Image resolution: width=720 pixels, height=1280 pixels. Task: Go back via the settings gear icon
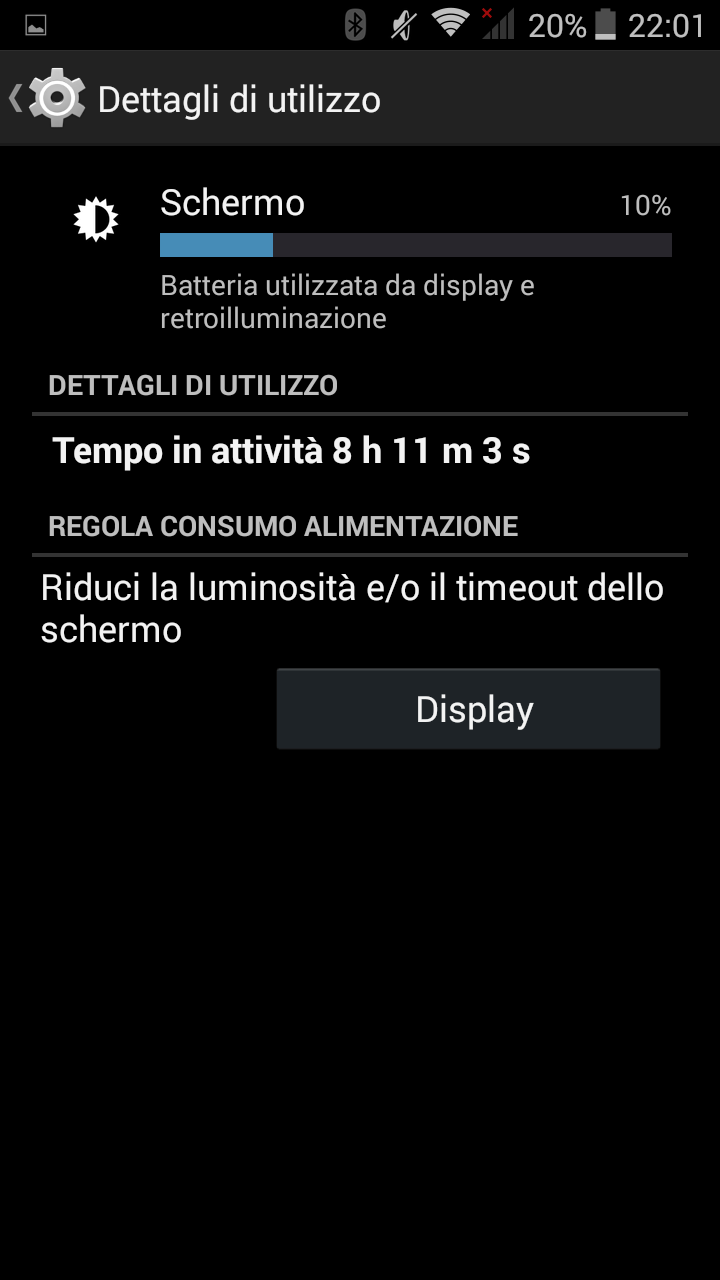57,98
